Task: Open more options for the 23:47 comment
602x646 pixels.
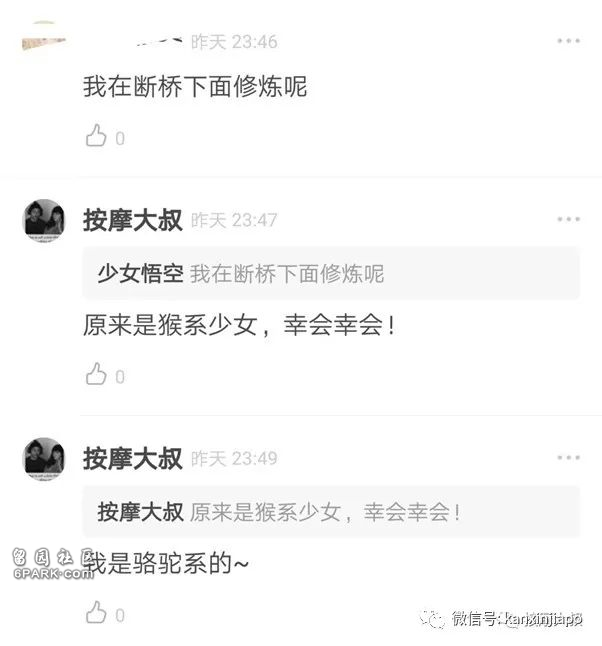Action: (568, 219)
